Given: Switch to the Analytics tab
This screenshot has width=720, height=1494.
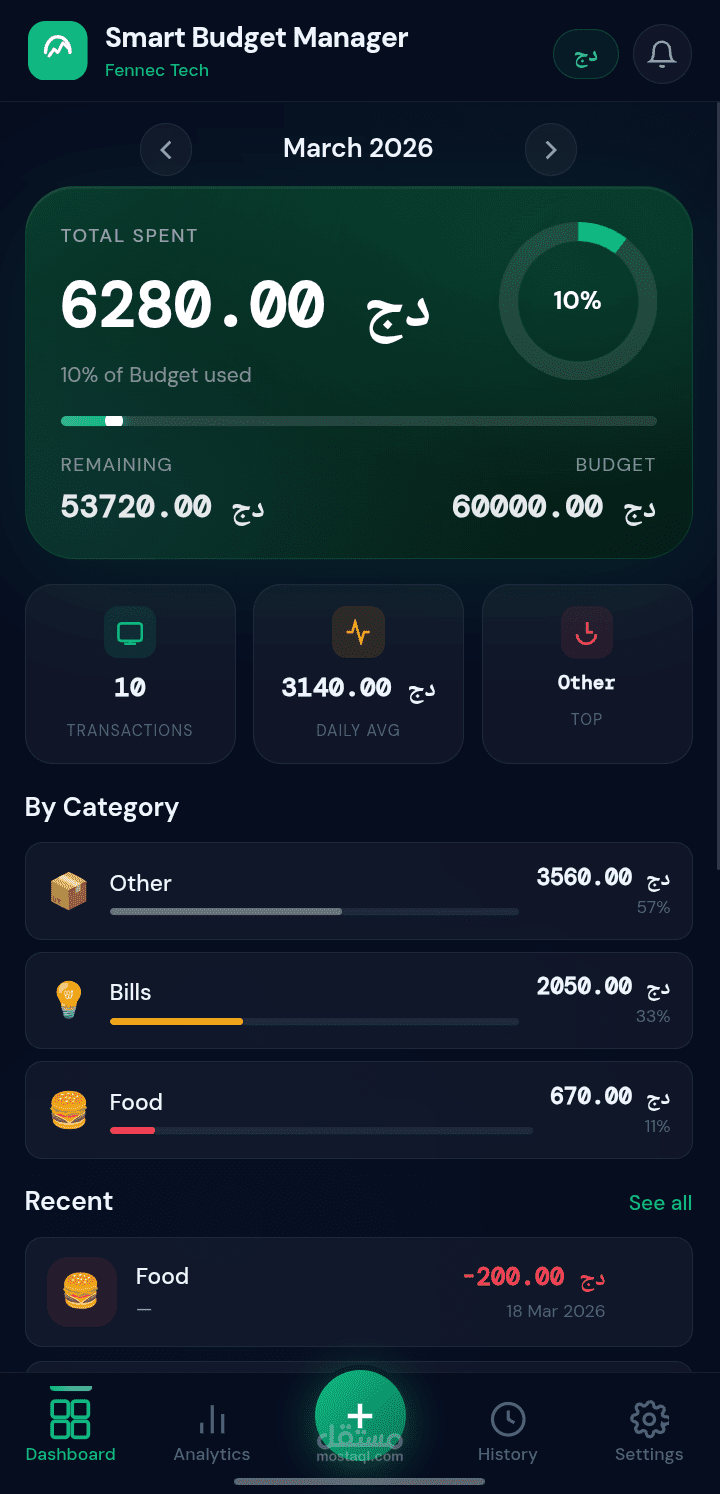Looking at the screenshot, I should click(x=212, y=1432).
